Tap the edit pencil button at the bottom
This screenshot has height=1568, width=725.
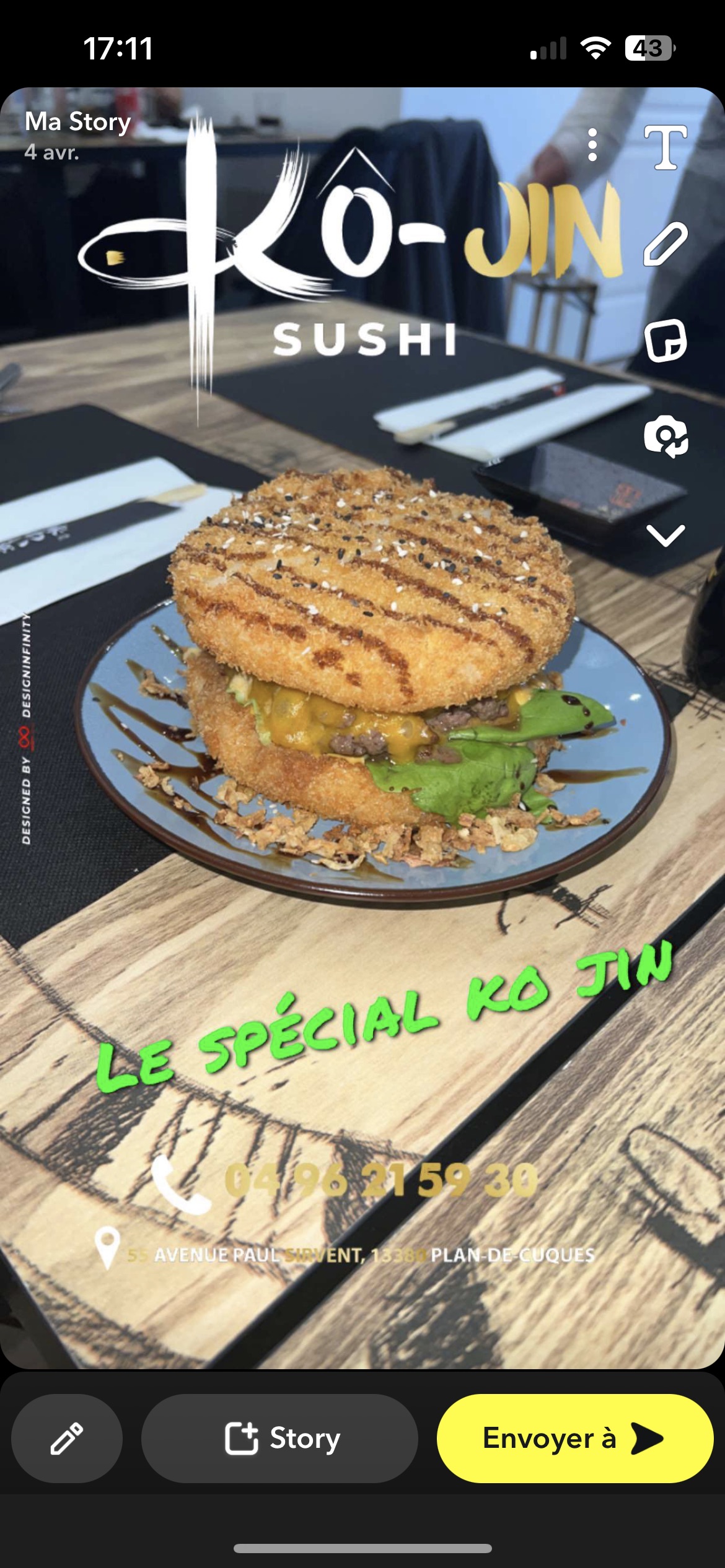[x=67, y=1438]
